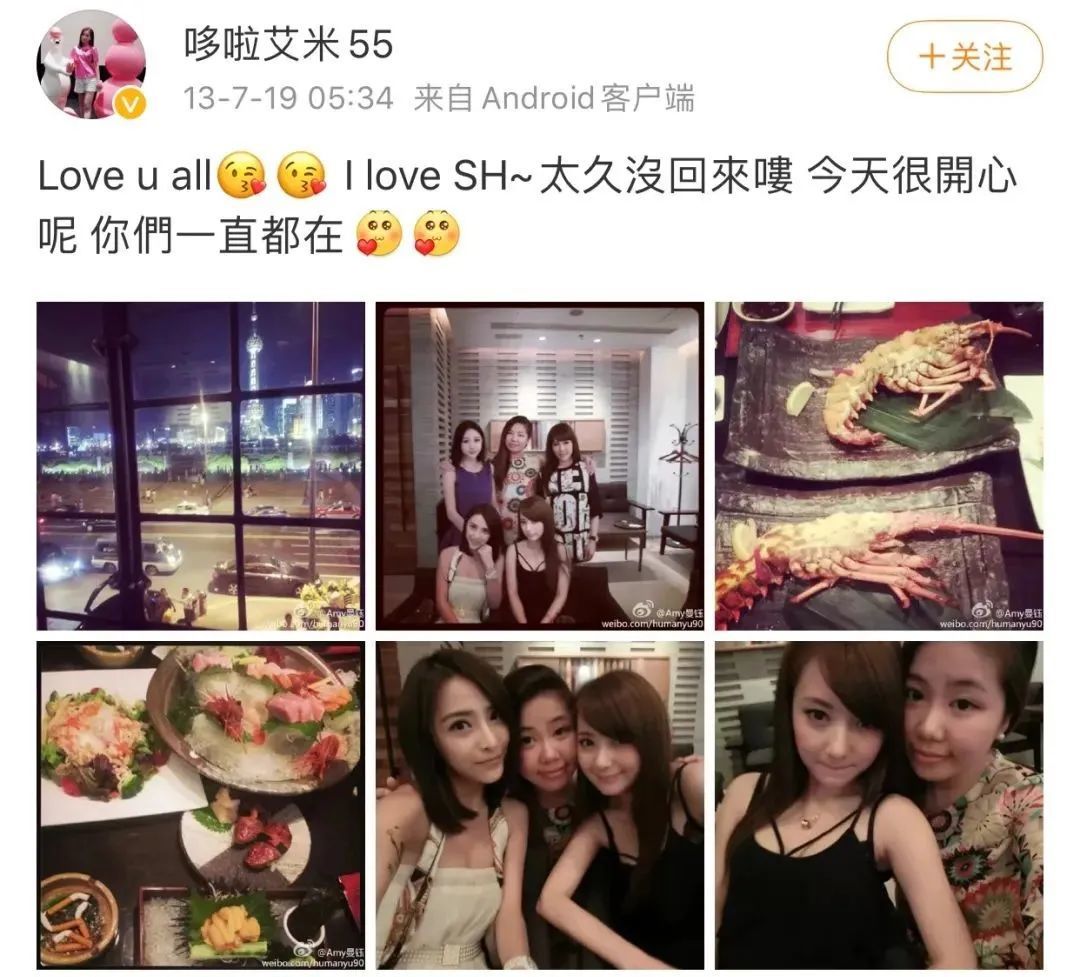
Task: View the three-women selfie photo
Action: tap(539, 805)
